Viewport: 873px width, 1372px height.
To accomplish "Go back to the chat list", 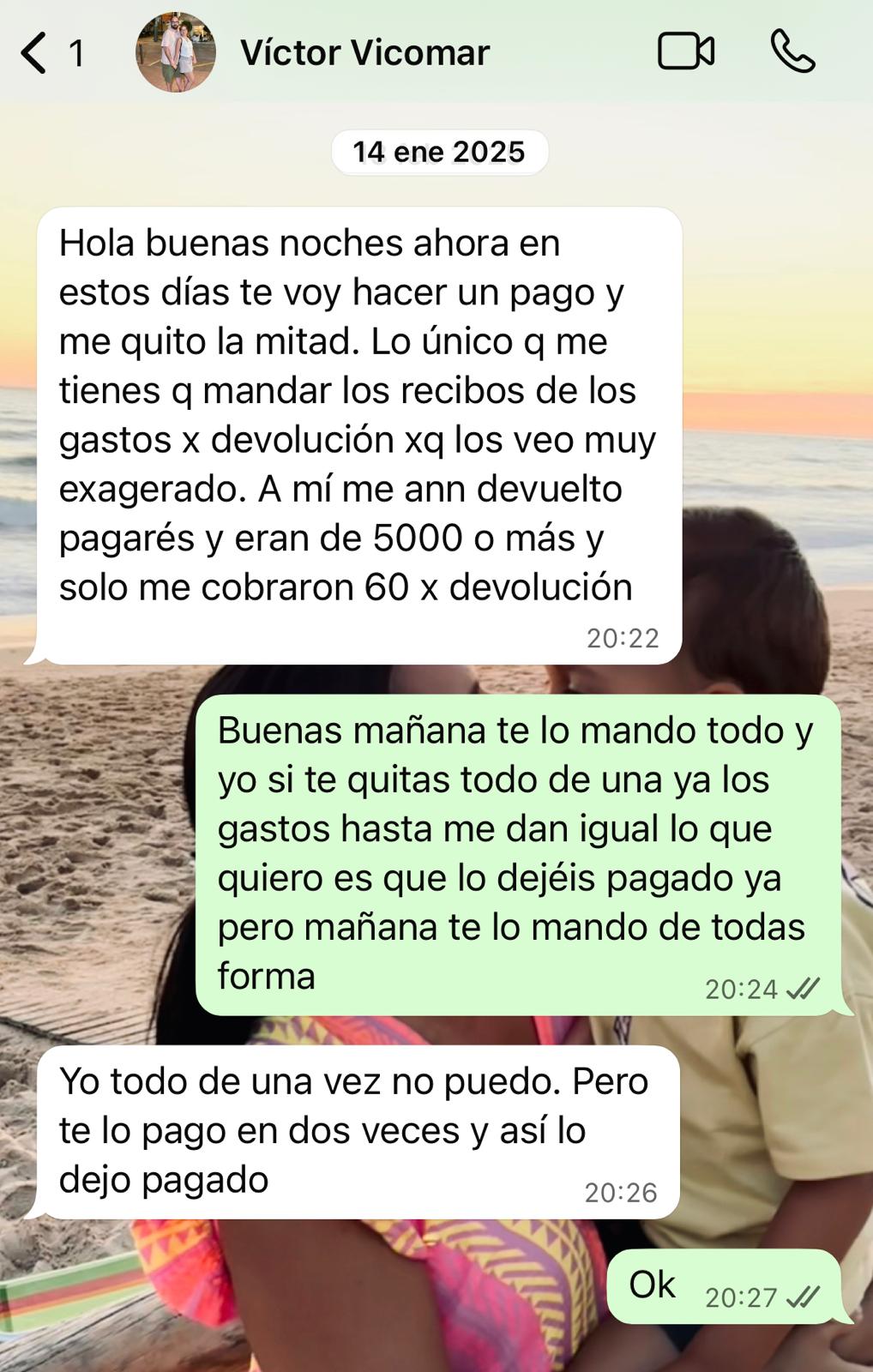I will [34, 53].
